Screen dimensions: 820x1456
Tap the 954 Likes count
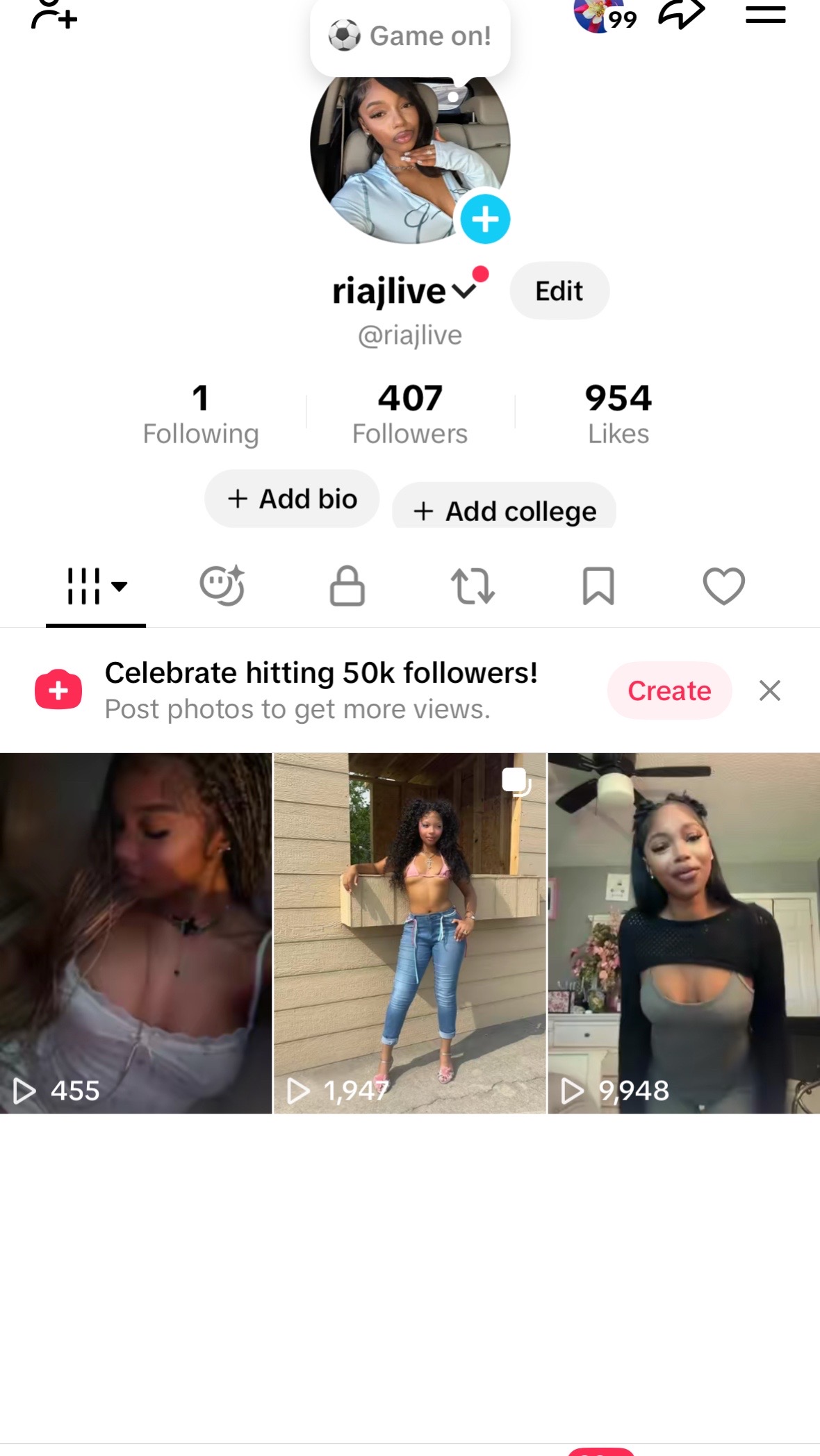[x=618, y=414]
